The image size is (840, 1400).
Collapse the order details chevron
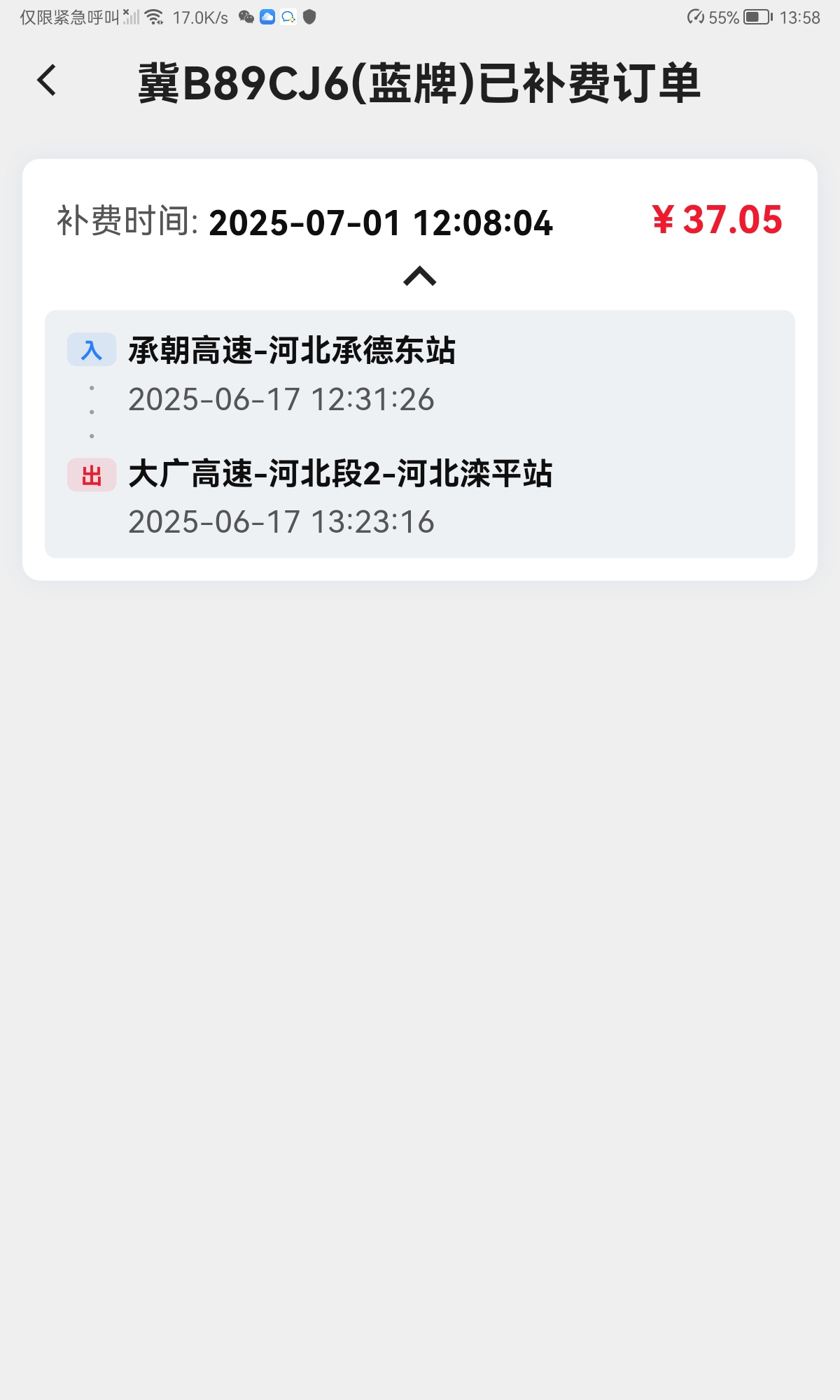tap(419, 276)
